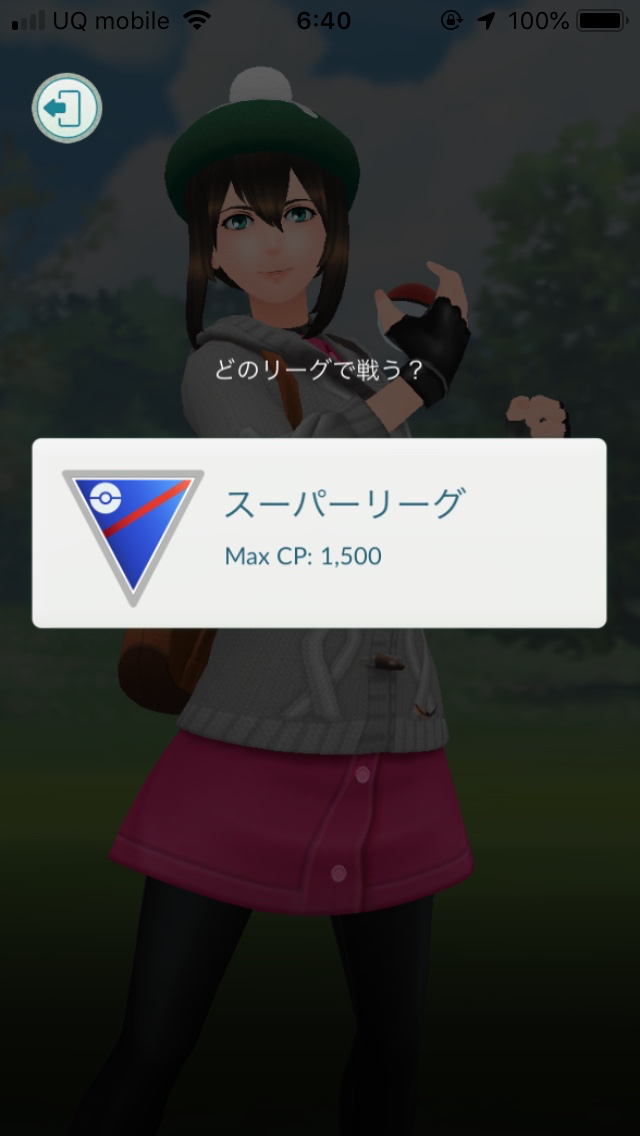This screenshot has height=1136, width=640.
Task: Tap the exit icon to leave league selection
Action: [67, 108]
